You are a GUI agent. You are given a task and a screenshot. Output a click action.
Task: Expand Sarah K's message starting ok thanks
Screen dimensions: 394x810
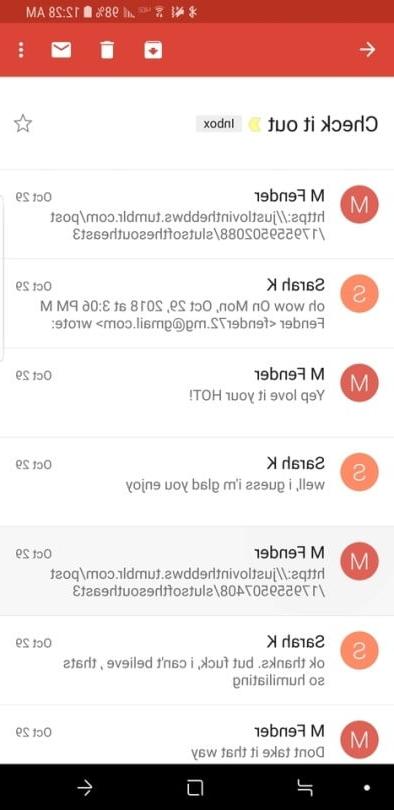point(197,660)
